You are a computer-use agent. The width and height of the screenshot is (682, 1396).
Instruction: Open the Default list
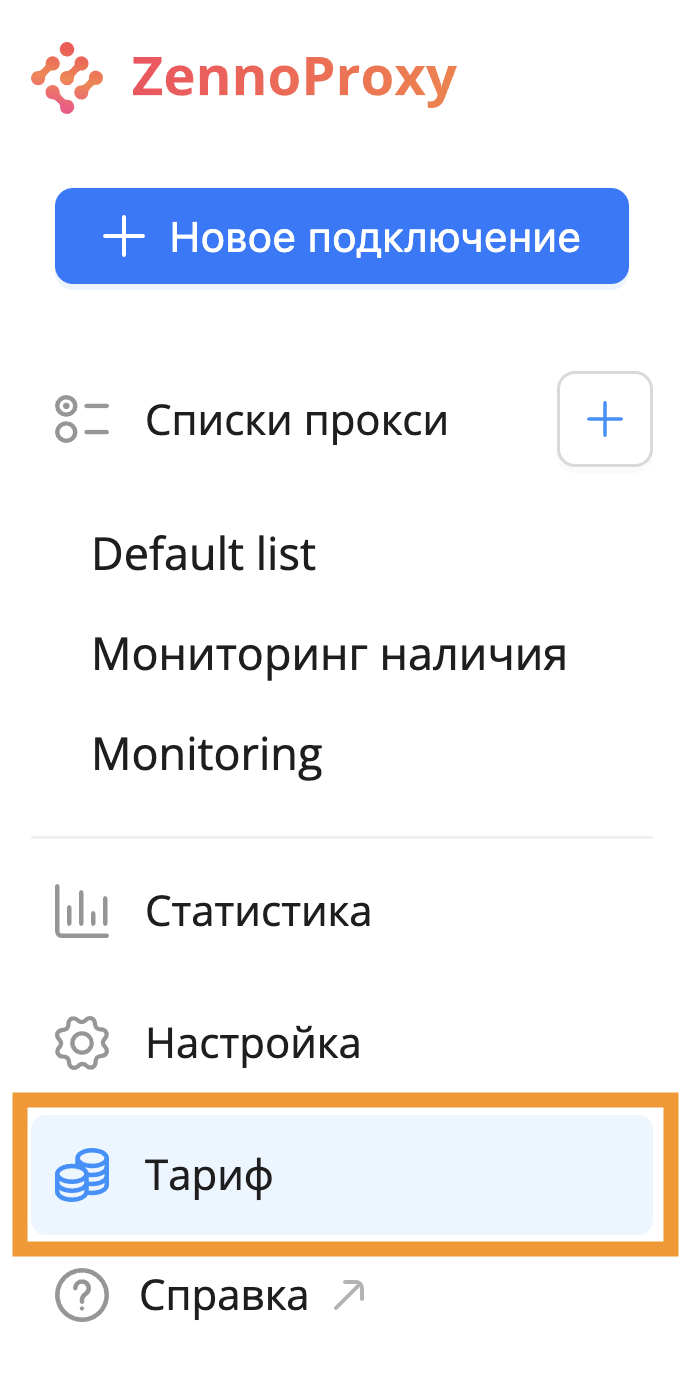coord(204,554)
